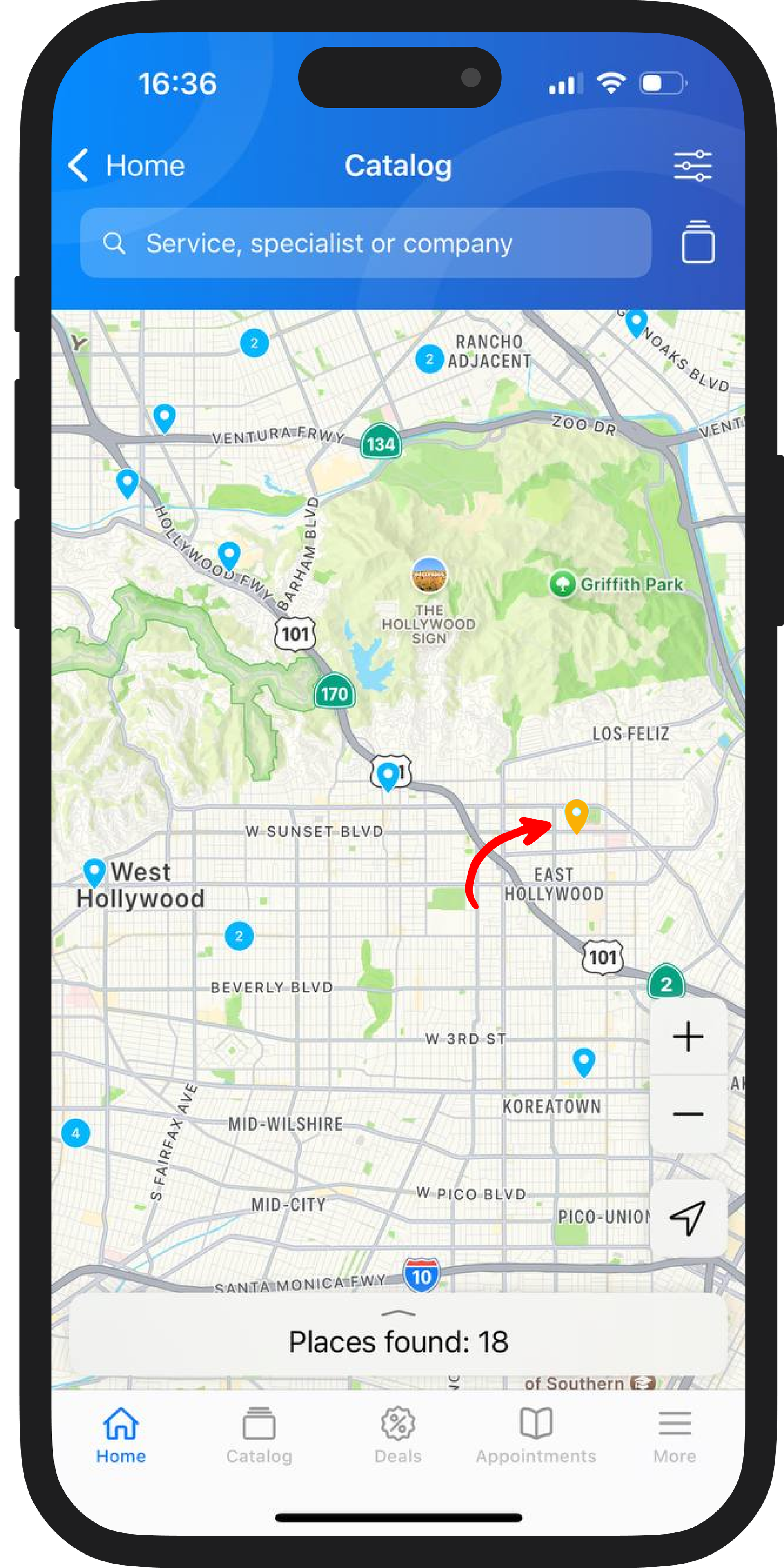This screenshot has width=784, height=1568.
Task: Select the pin near West Hollywood
Action: [94, 871]
